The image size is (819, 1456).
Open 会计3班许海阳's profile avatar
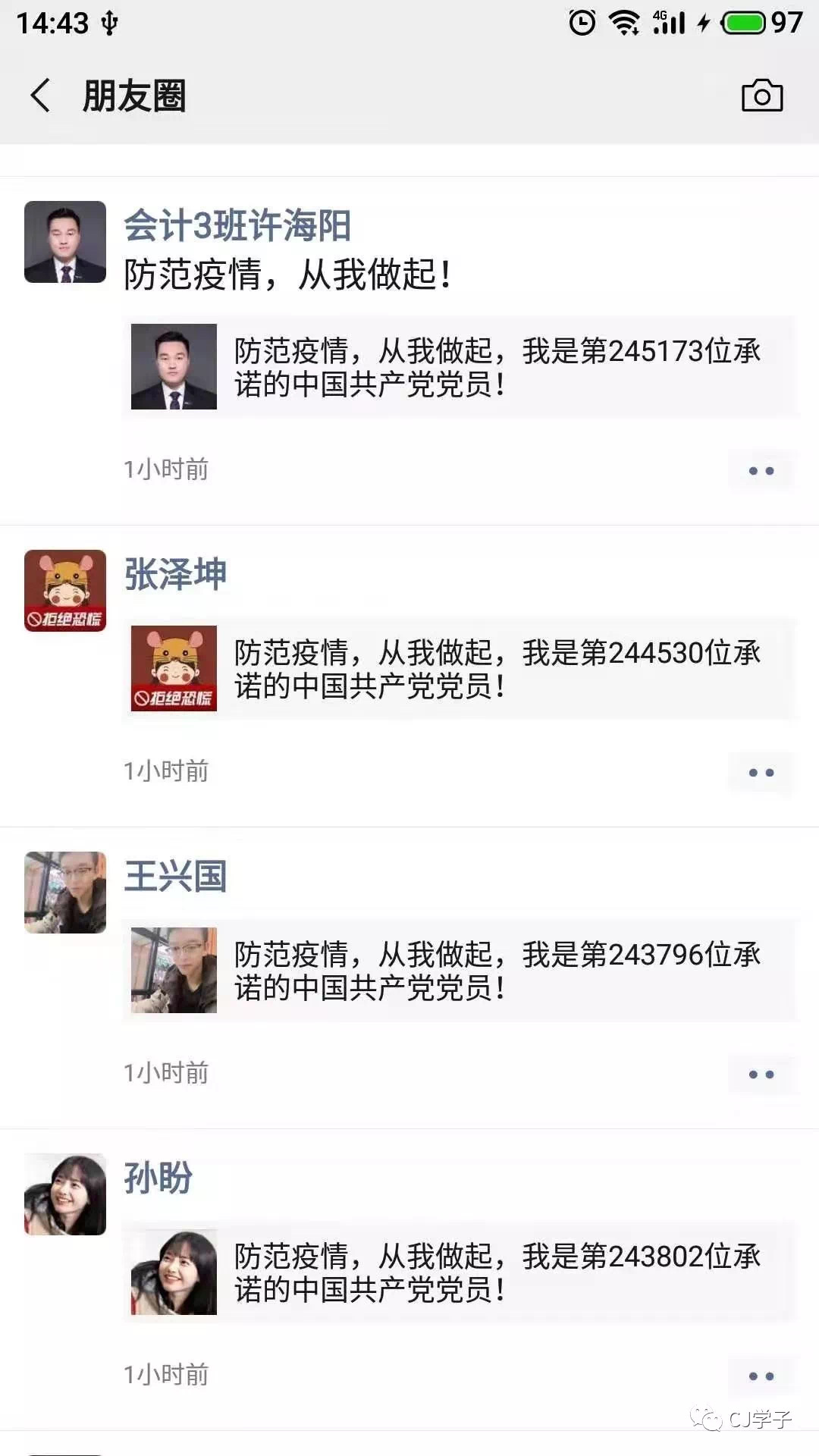(x=65, y=242)
